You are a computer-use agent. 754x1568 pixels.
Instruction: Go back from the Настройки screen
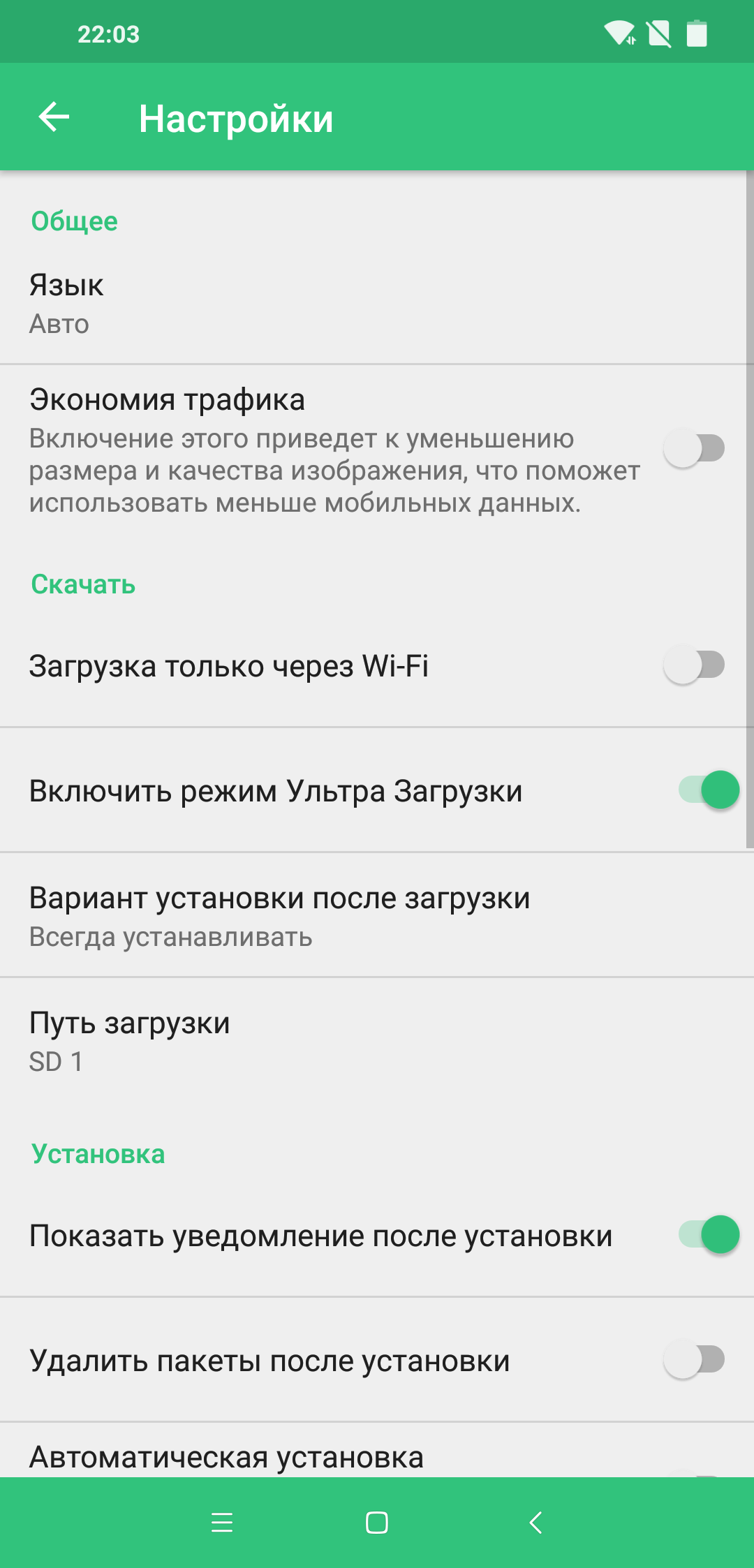click(54, 117)
